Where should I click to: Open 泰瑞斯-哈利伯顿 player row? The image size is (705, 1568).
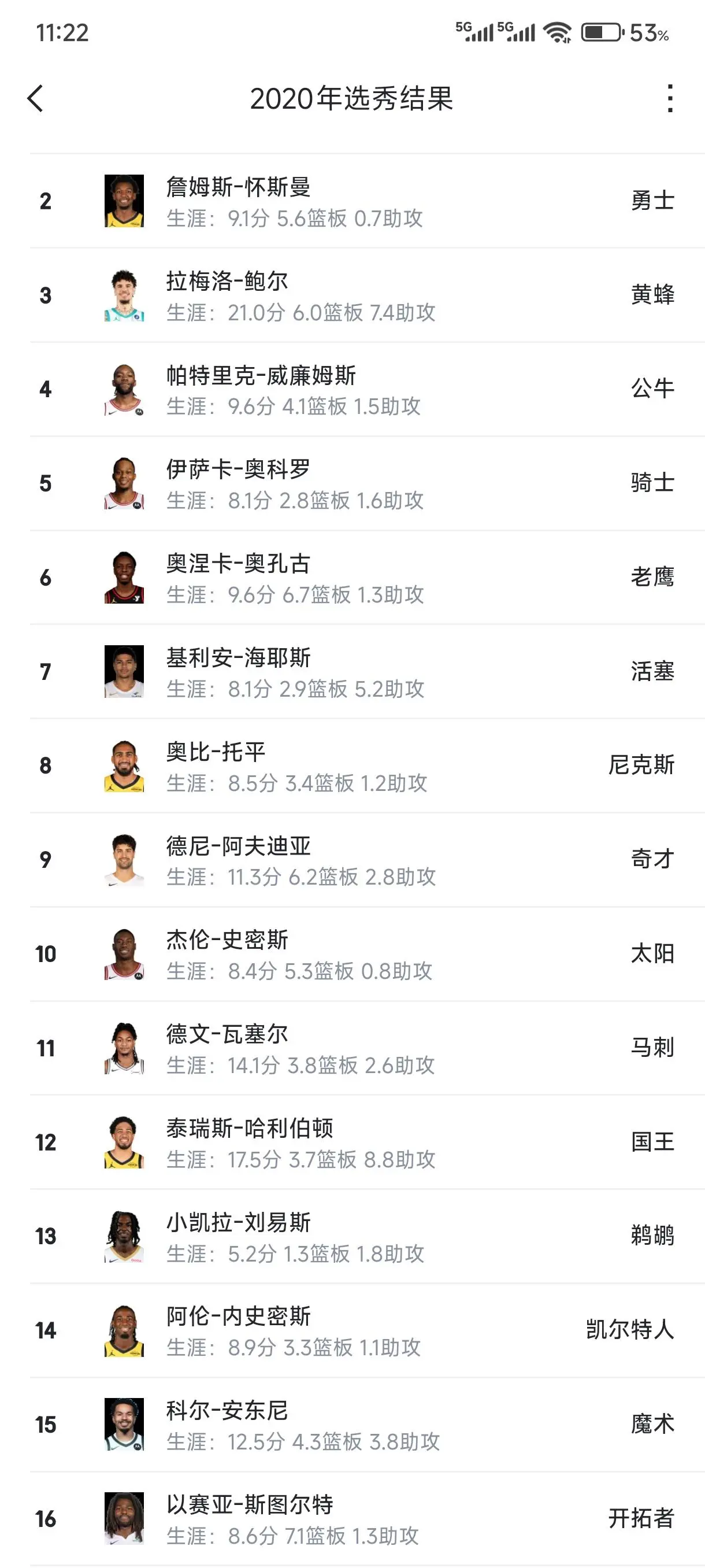tap(353, 1142)
